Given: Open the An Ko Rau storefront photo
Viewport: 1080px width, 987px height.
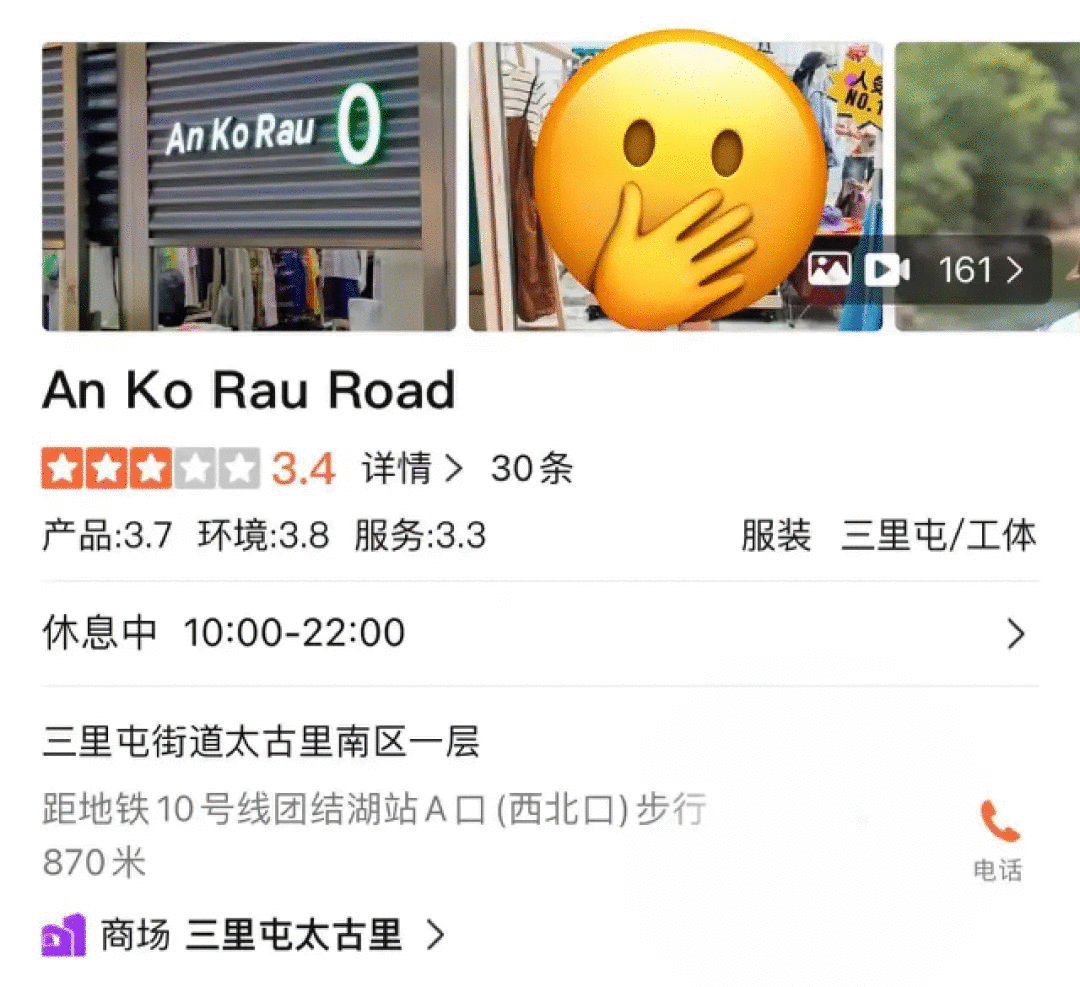Looking at the screenshot, I should [248, 187].
